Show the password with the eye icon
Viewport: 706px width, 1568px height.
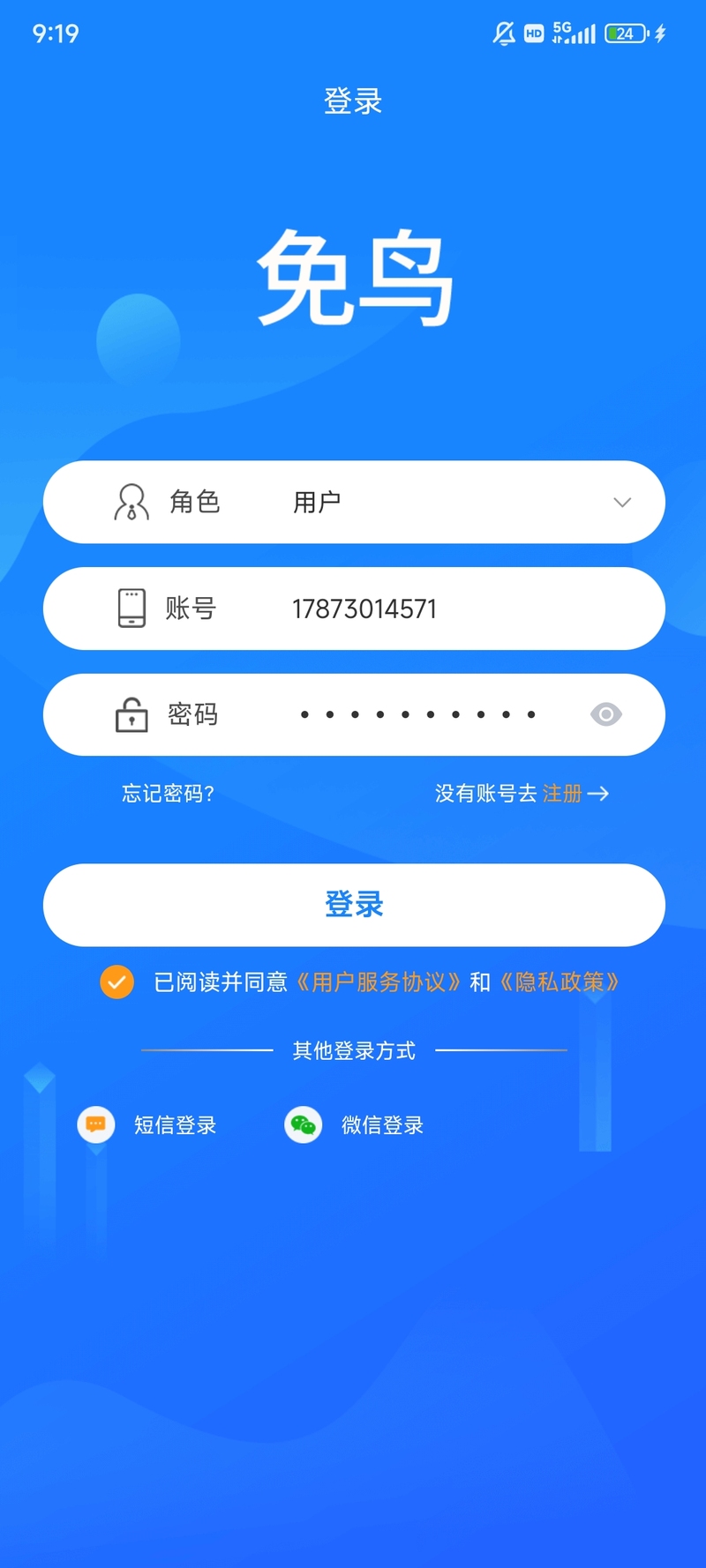click(605, 714)
